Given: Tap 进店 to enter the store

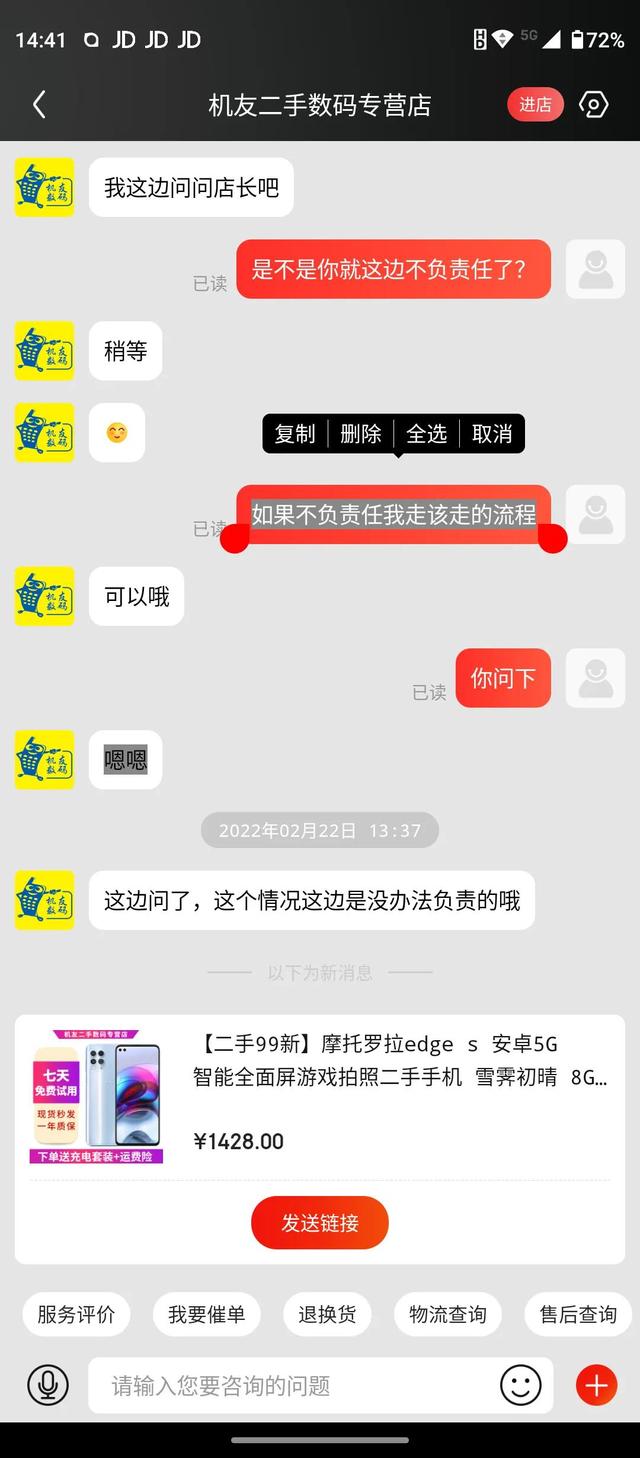Looking at the screenshot, I should click(535, 104).
